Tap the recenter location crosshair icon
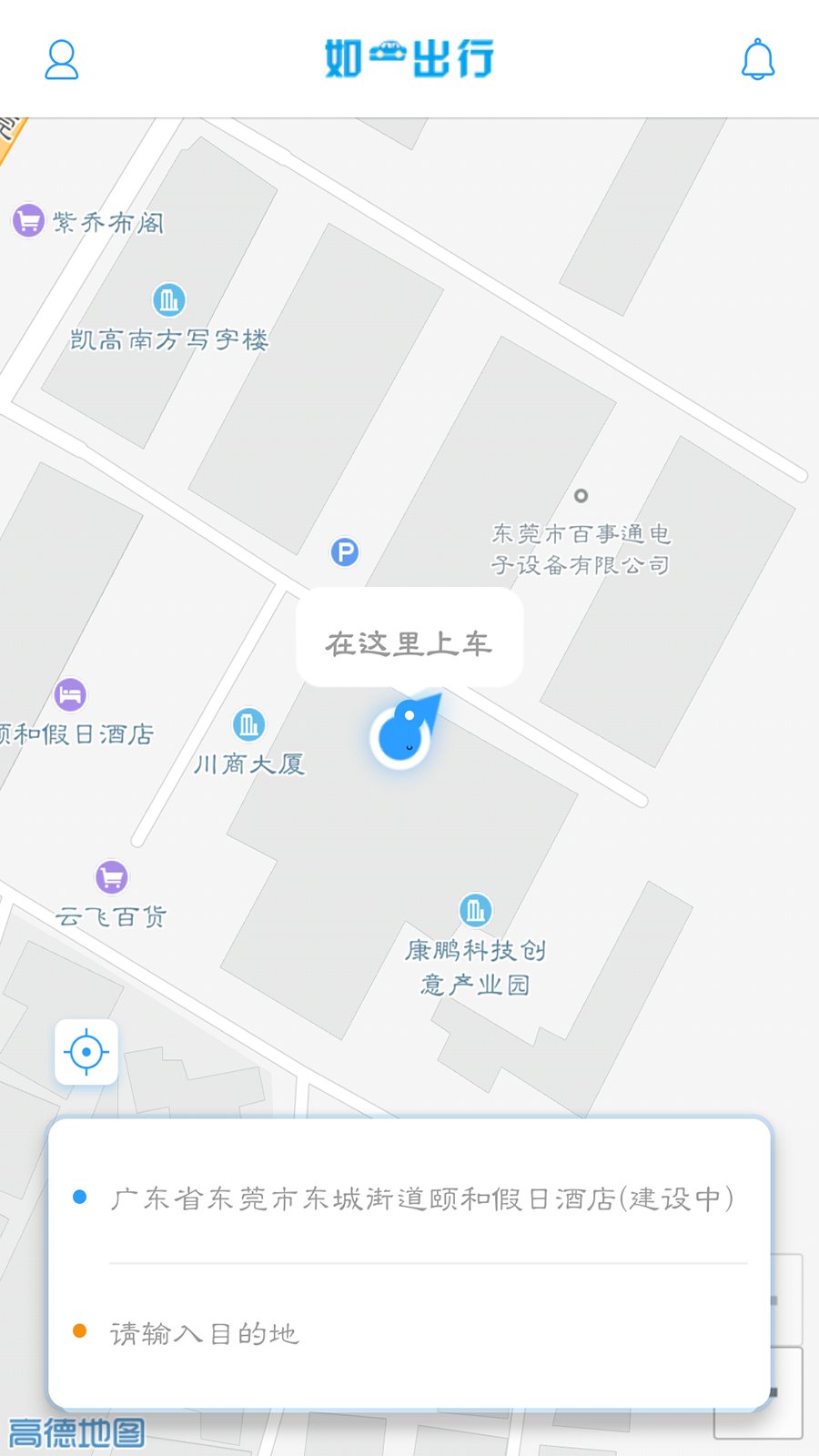This screenshot has width=819, height=1456. pyautogui.click(x=86, y=1051)
